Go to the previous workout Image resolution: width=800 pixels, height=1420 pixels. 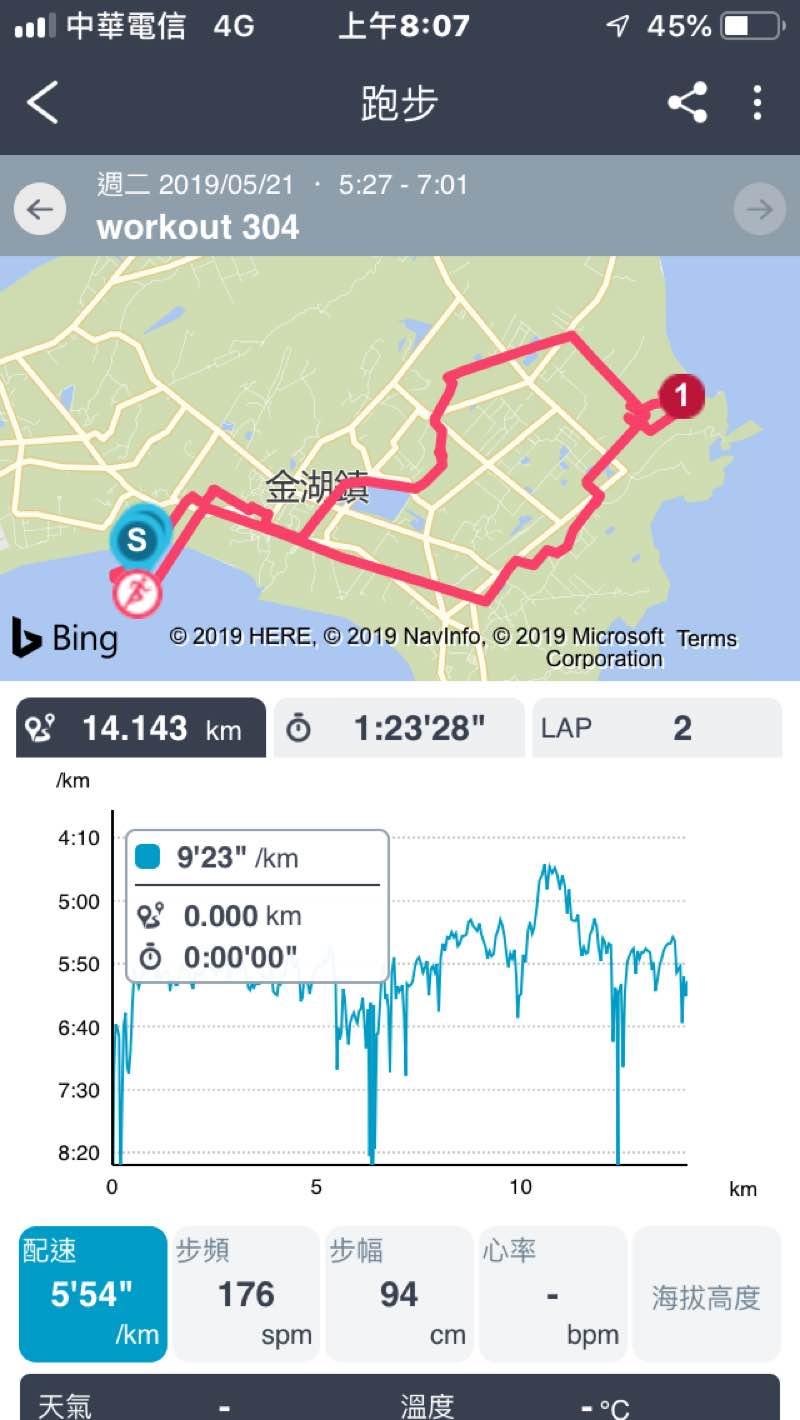40,209
